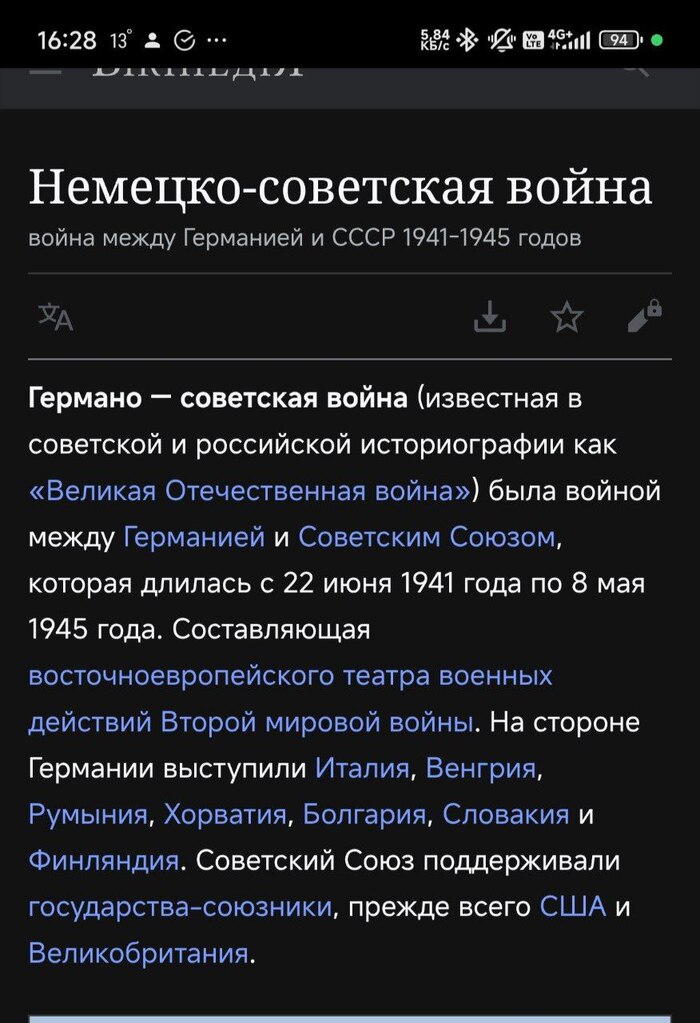
Task: Follow the Италия link
Action: (362, 768)
